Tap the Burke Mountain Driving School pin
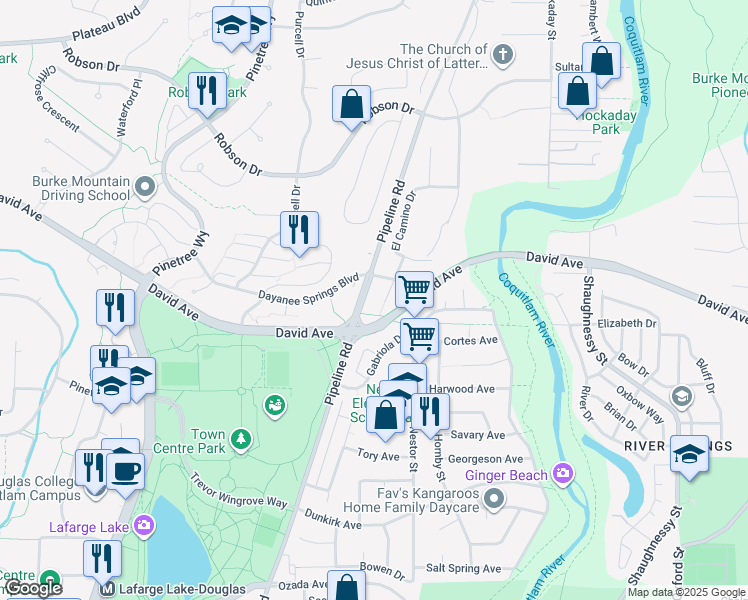The width and height of the screenshot is (748, 600). (x=145, y=188)
